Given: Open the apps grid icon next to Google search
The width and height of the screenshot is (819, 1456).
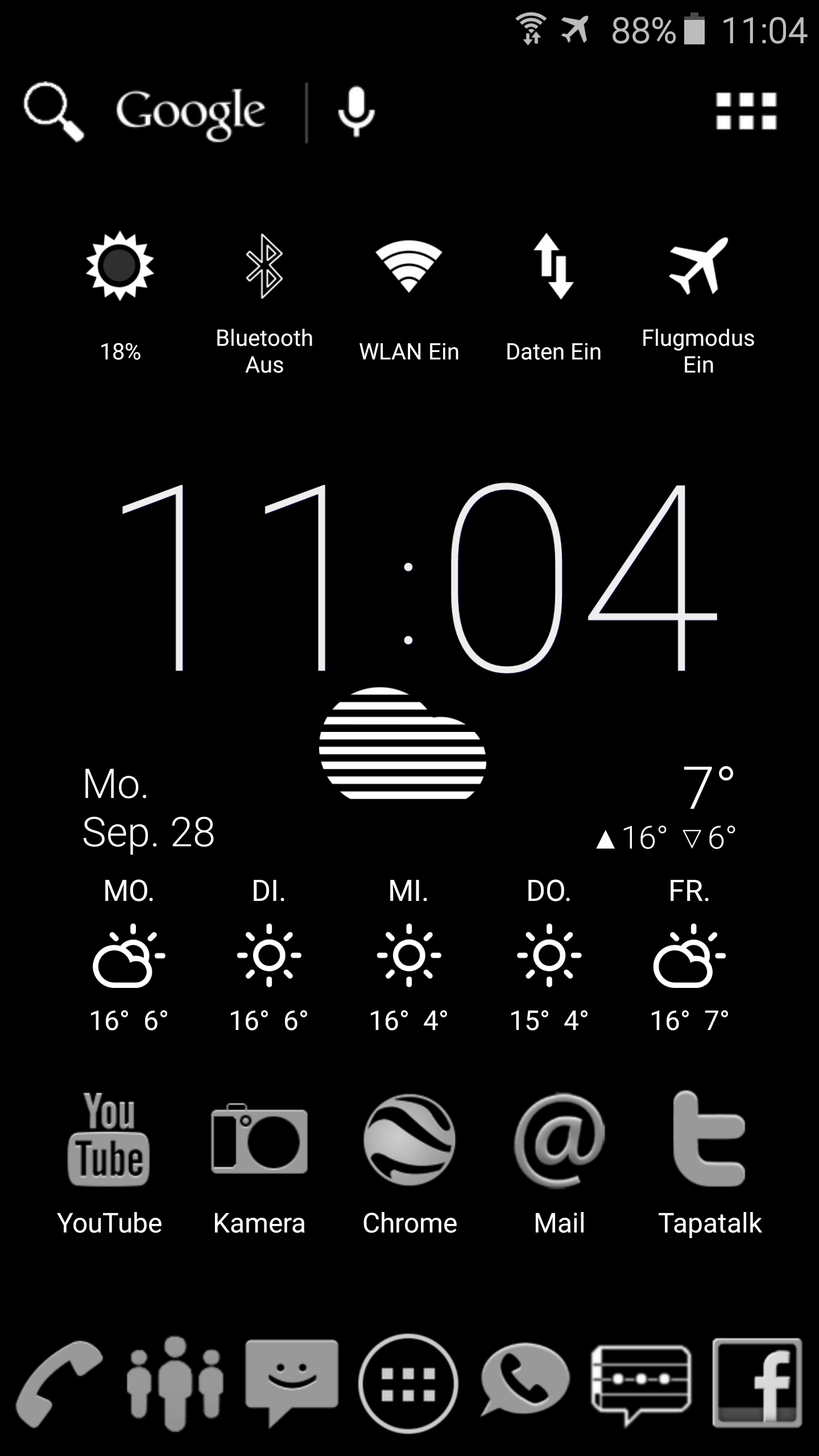Looking at the screenshot, I should click(x=746, y=111).
